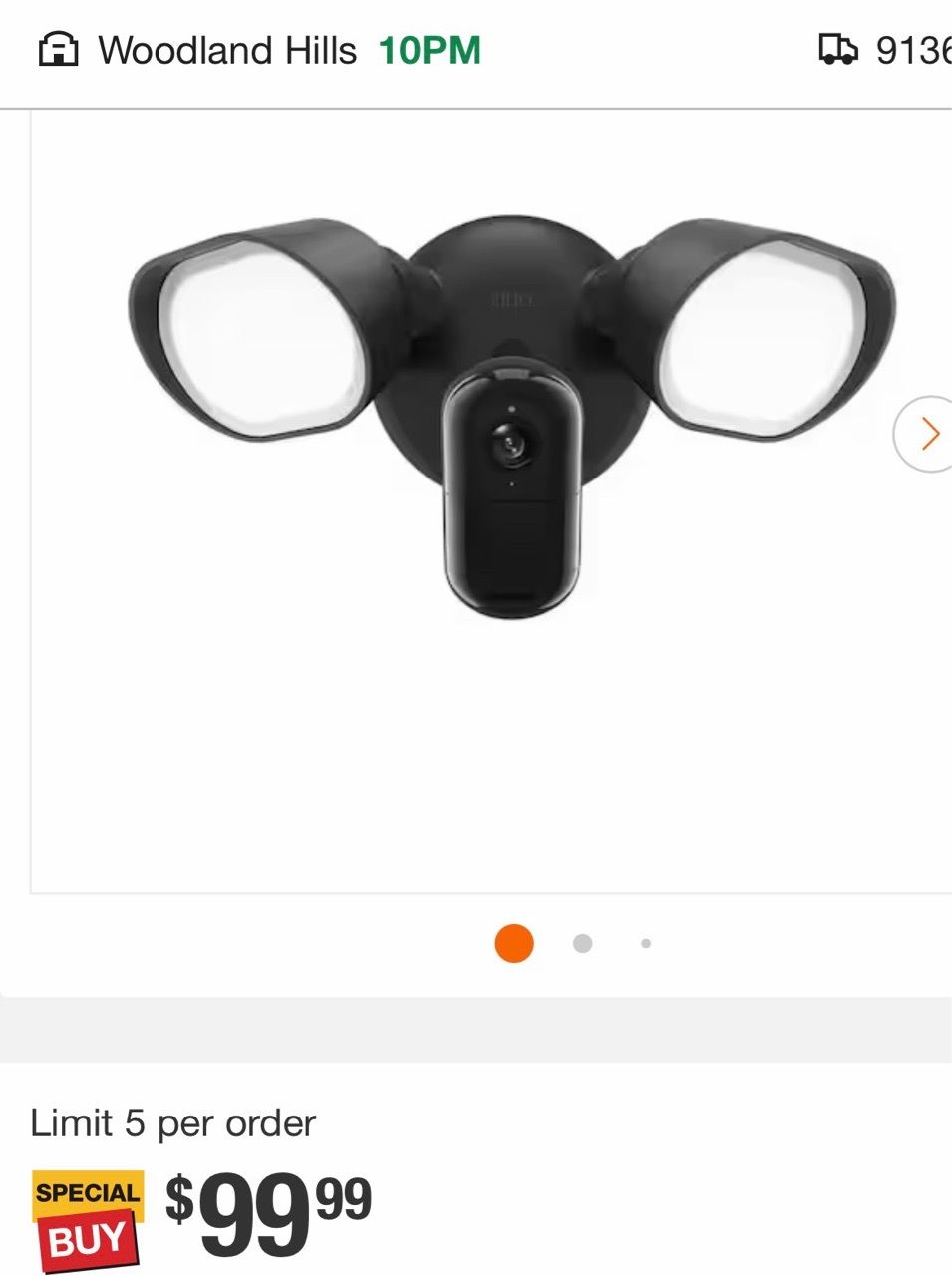Open the Woodland Hills store selector

(x=259, y=50)
